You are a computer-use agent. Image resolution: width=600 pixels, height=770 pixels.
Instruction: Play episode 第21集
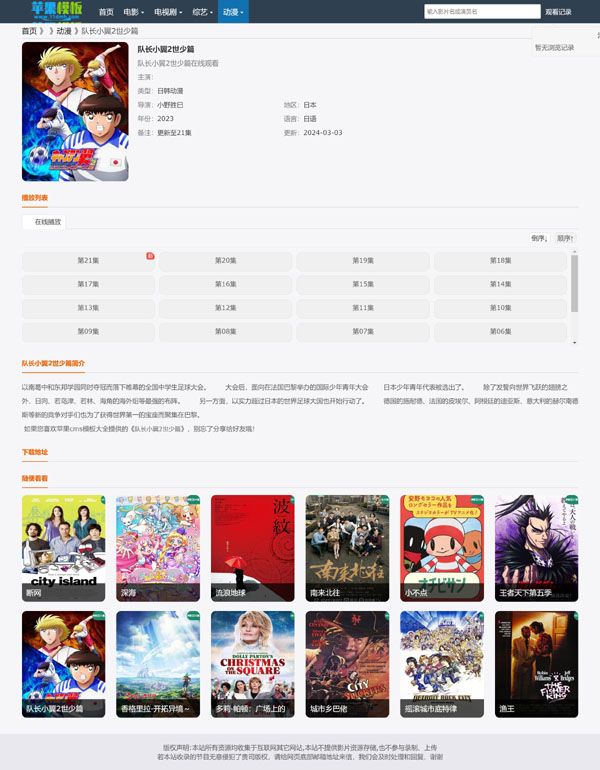[x=88, y=261]
